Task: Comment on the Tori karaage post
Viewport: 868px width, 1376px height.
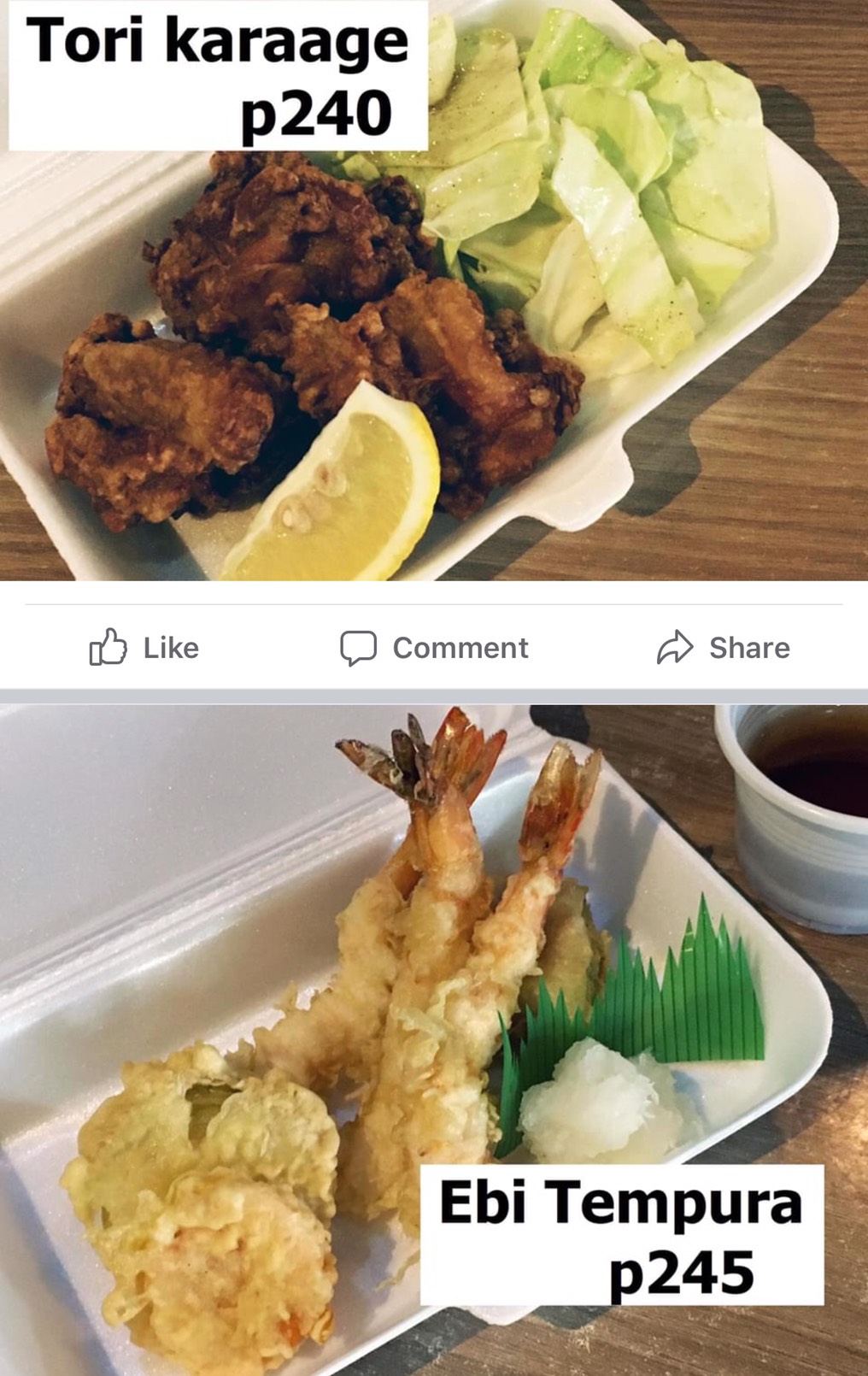Action: click(434, 648)
